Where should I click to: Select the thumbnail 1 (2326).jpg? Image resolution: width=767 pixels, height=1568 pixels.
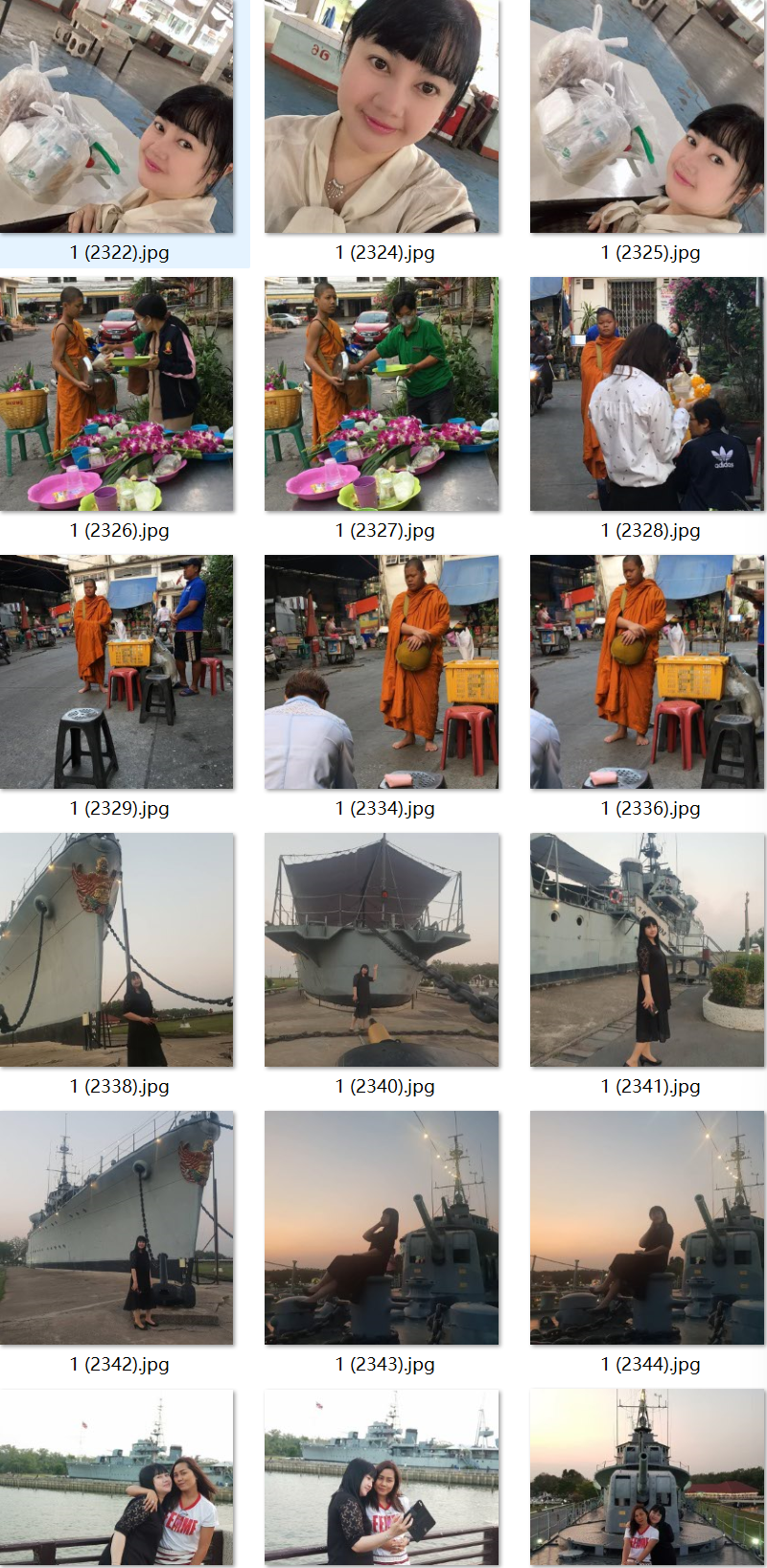[117, 394]
